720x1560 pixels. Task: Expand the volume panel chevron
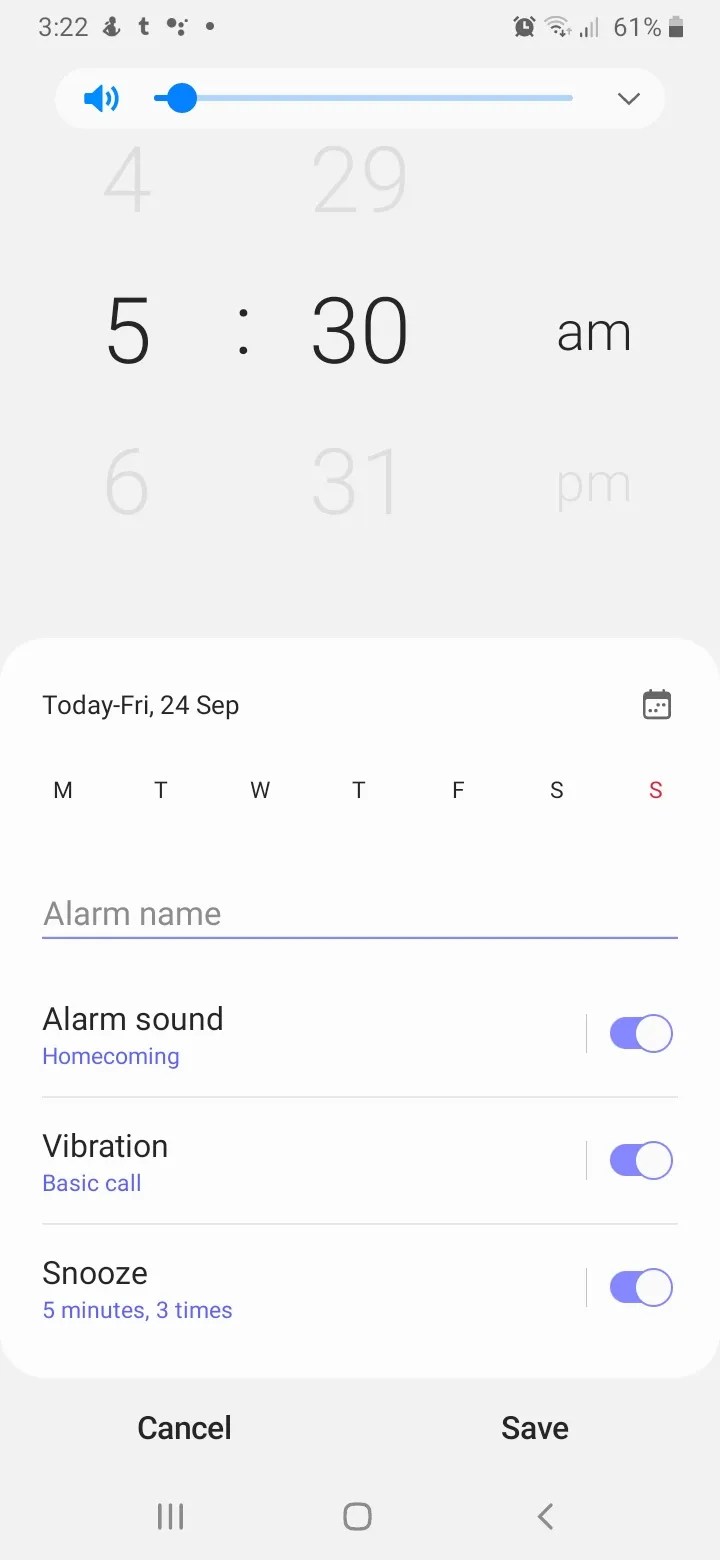tap(628, 99)
